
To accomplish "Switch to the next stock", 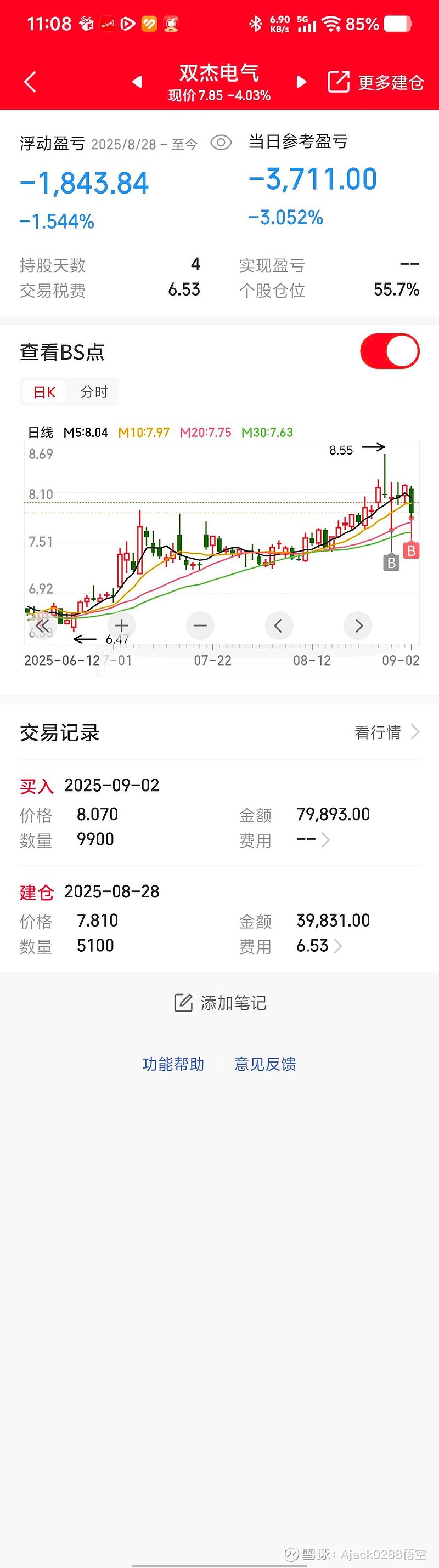I will pos(301,82).
